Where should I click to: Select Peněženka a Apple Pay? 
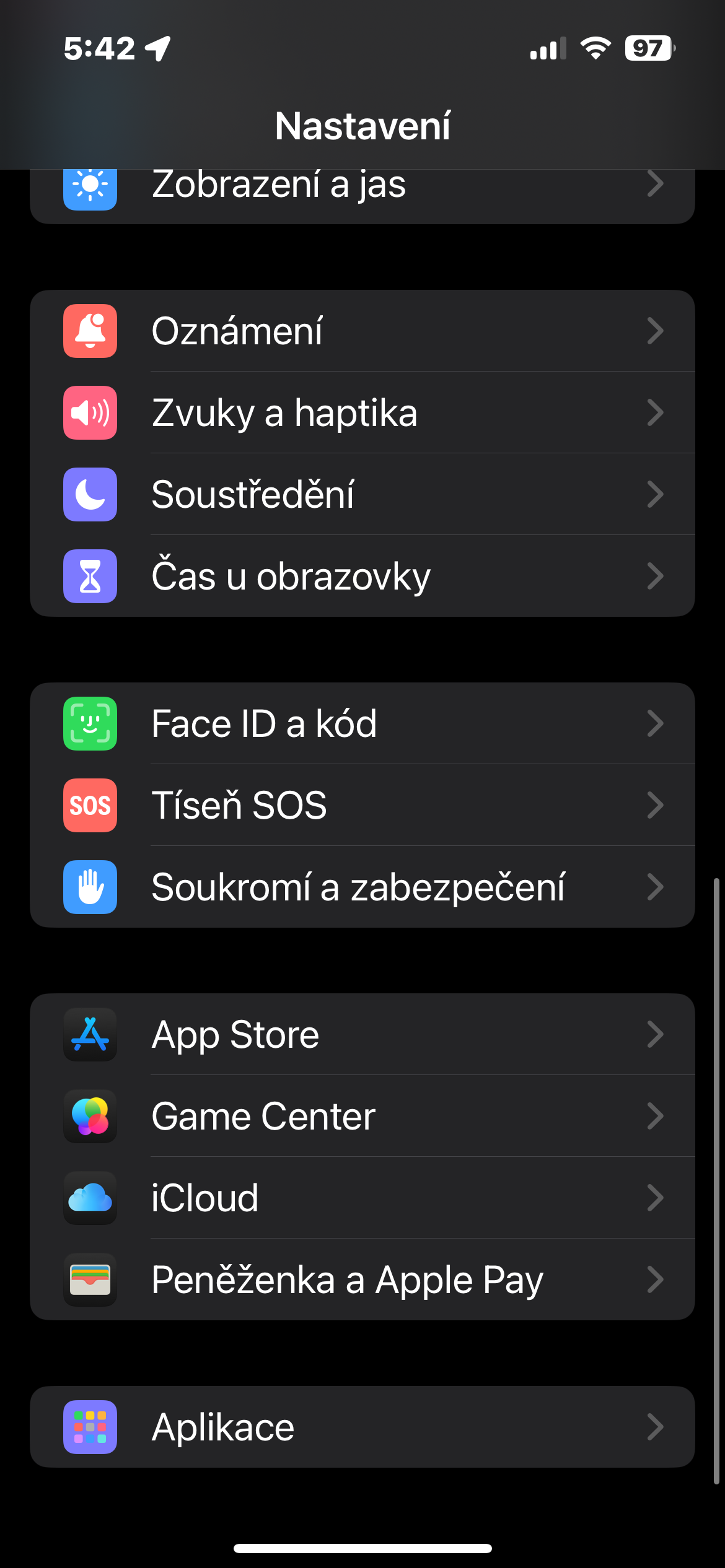pyautogui.click(x=362, y=1279)
